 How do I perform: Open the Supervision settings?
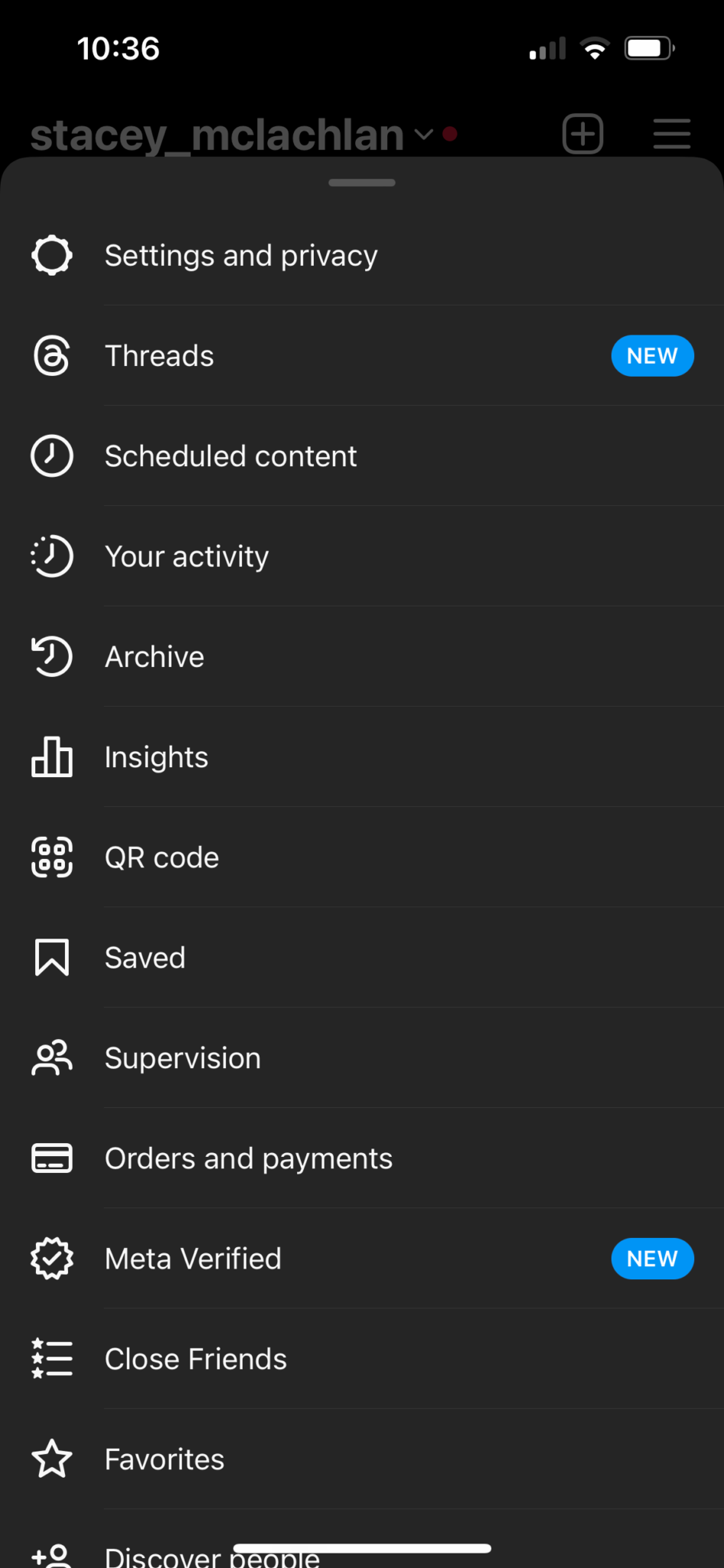[x=182, y=1058]
